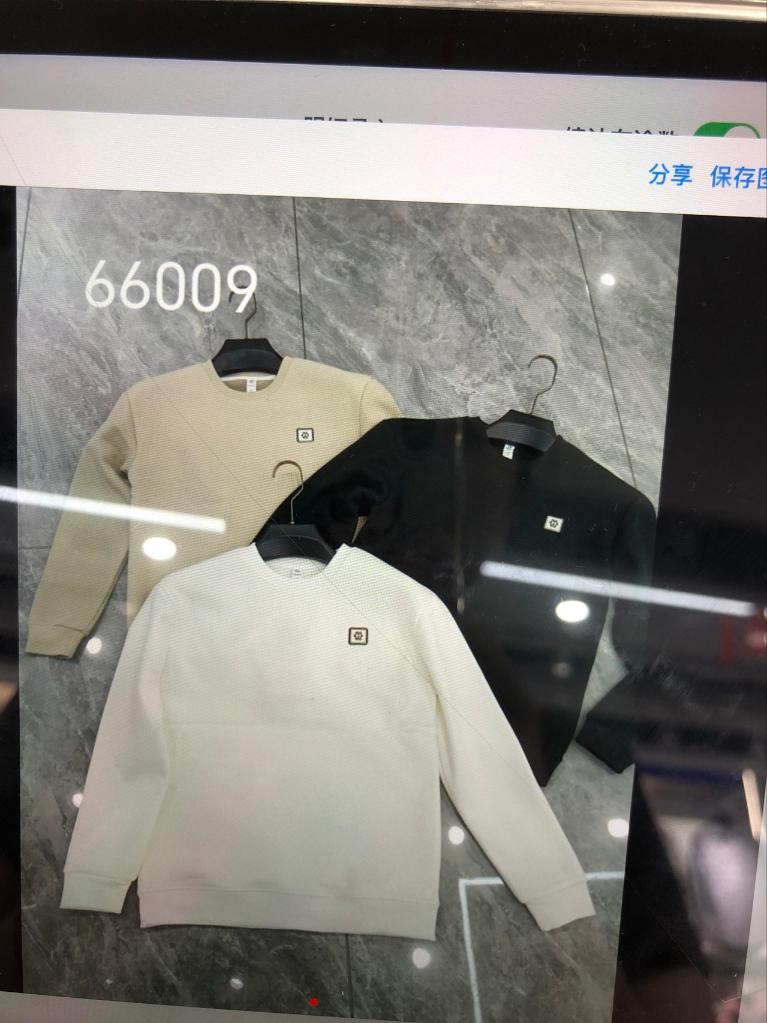The height and width of the screenshot is (1023, 767).
Task: Tap the 分享 share button
Action: click(670, 175)
